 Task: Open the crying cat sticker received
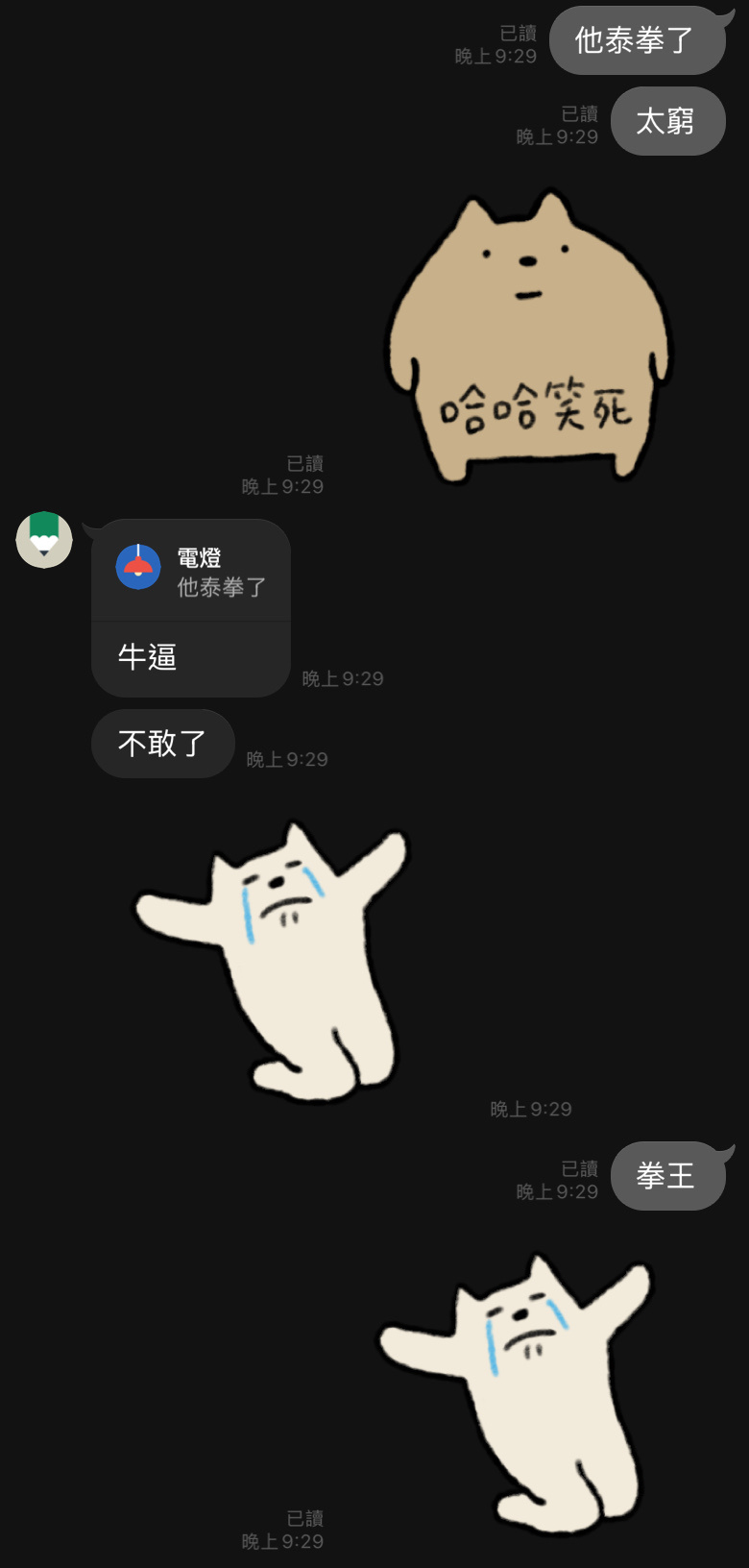274,961
